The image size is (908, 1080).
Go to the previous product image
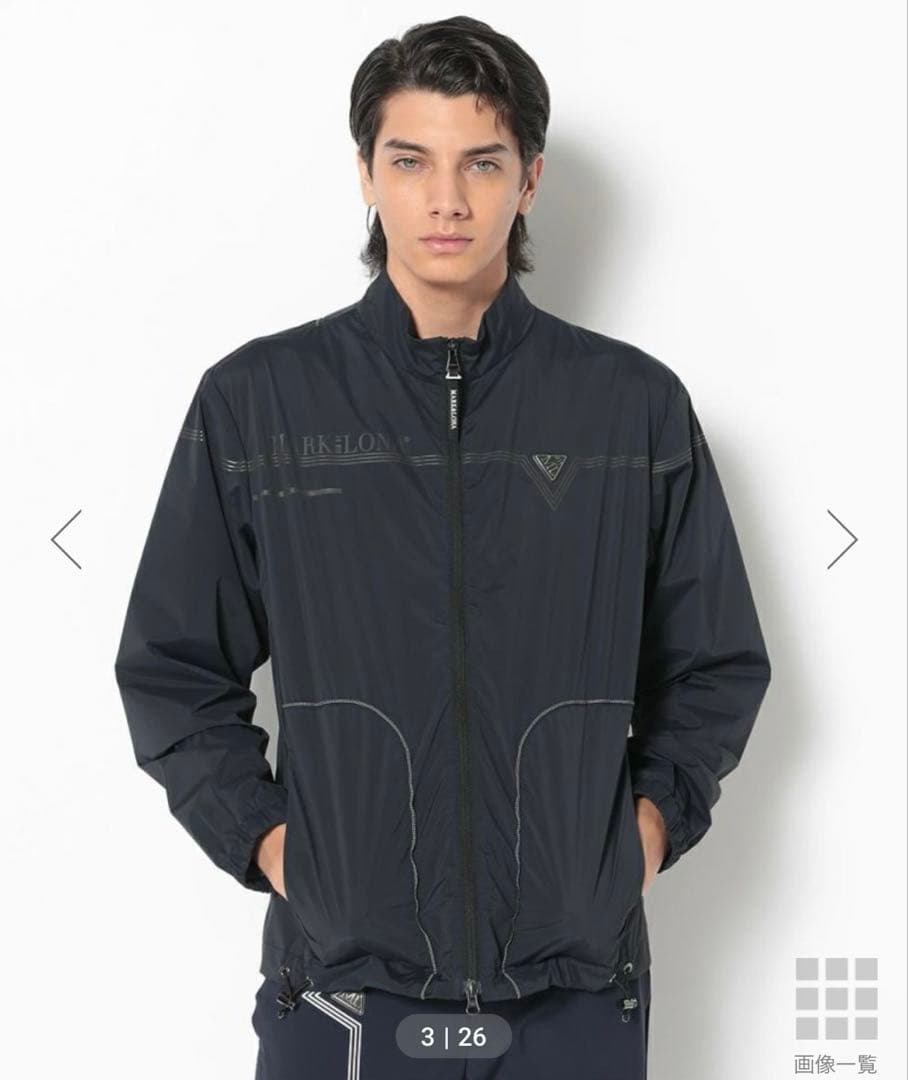pos(67,539)
